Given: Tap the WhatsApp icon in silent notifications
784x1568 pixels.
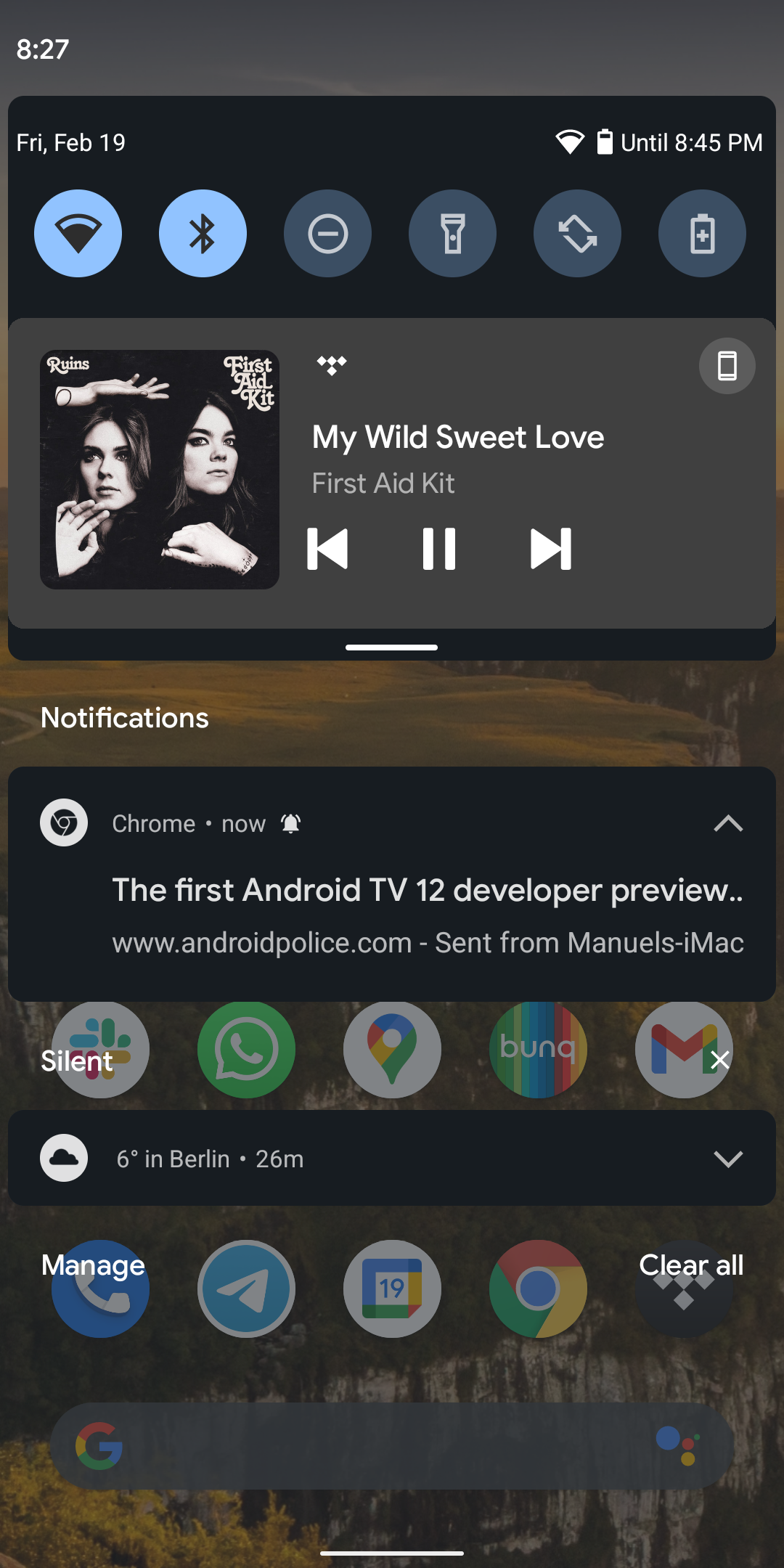Looking at the screenshot, I should pos(246,1049).
